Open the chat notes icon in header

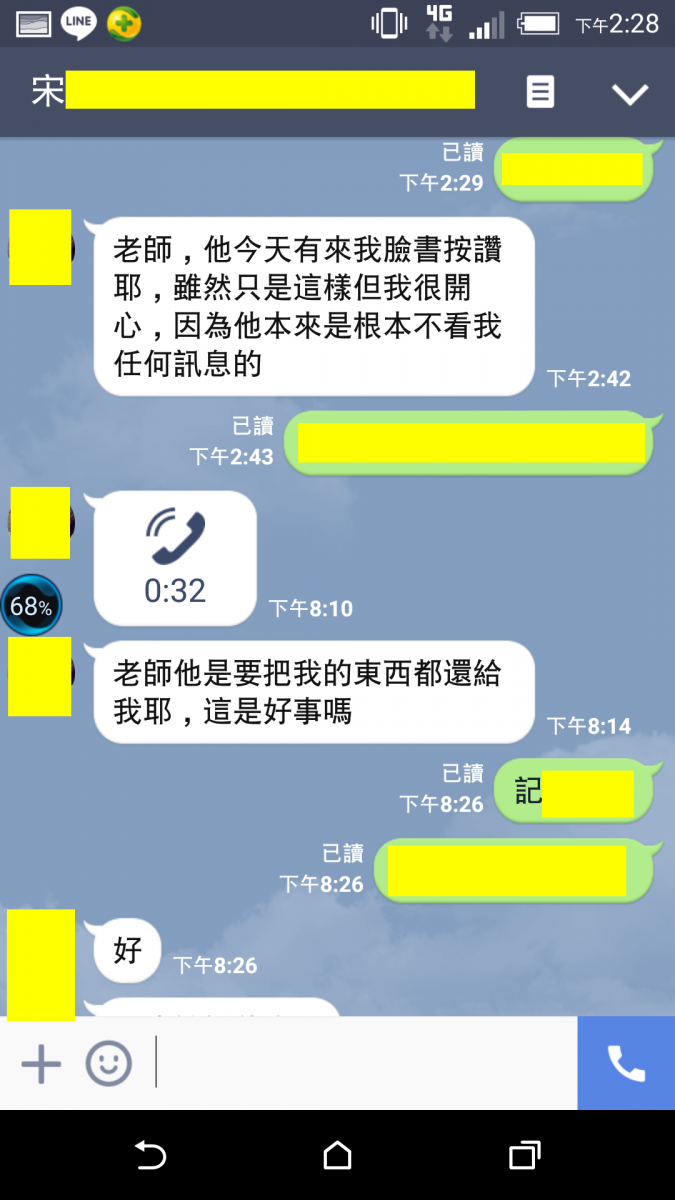540,93
